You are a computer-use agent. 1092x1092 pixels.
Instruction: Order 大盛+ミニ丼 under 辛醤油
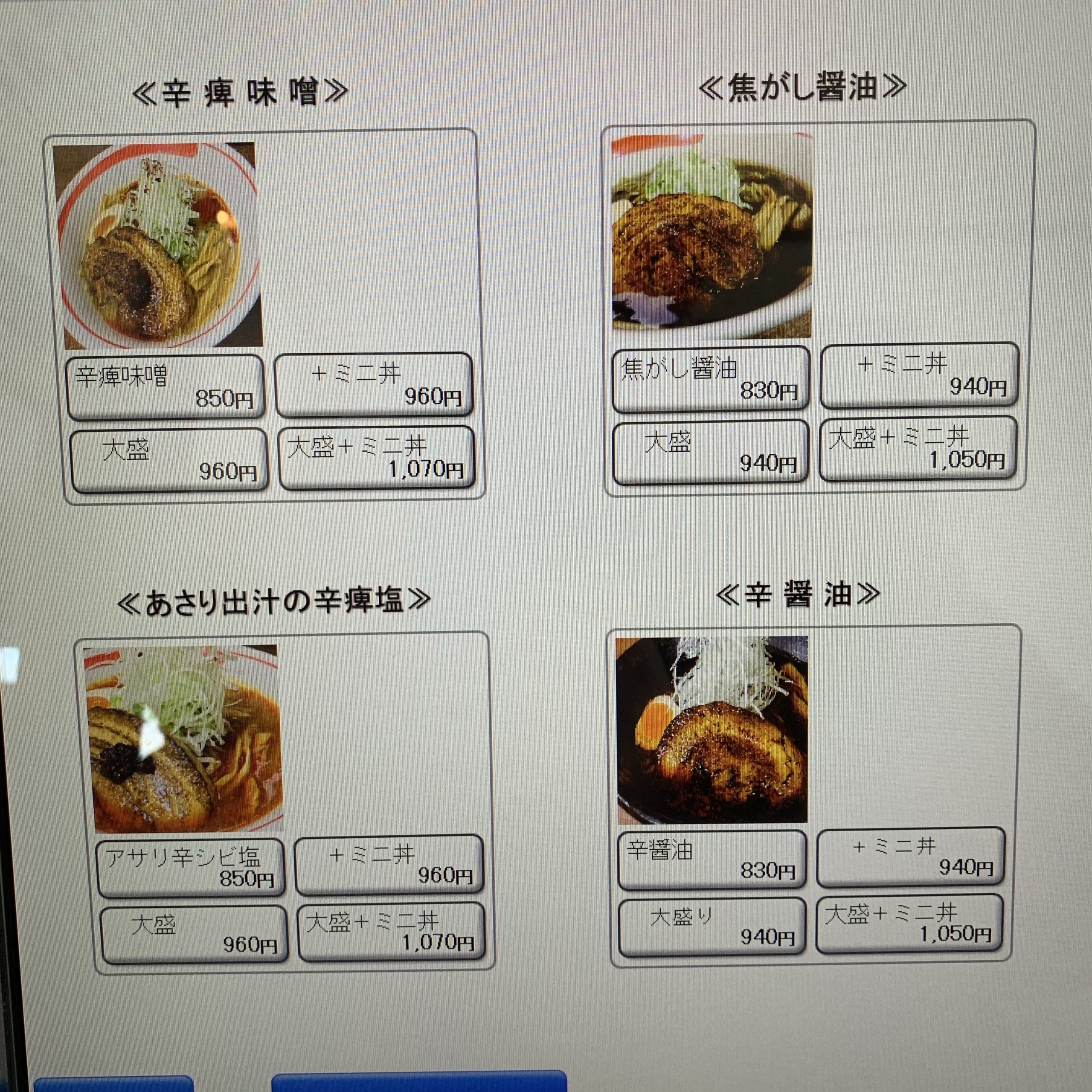pyautogui.click(x=909, y=923)
